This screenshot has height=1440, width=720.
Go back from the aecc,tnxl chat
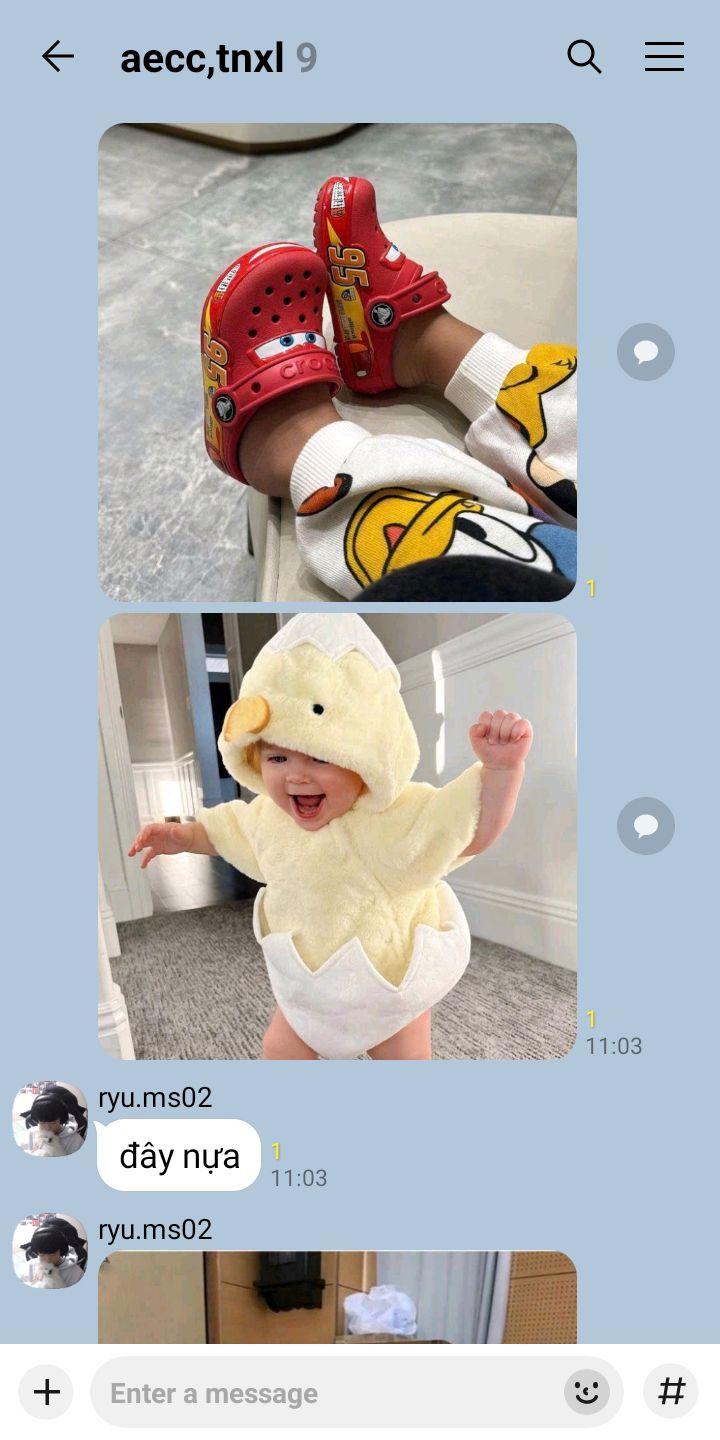point(57,57)
